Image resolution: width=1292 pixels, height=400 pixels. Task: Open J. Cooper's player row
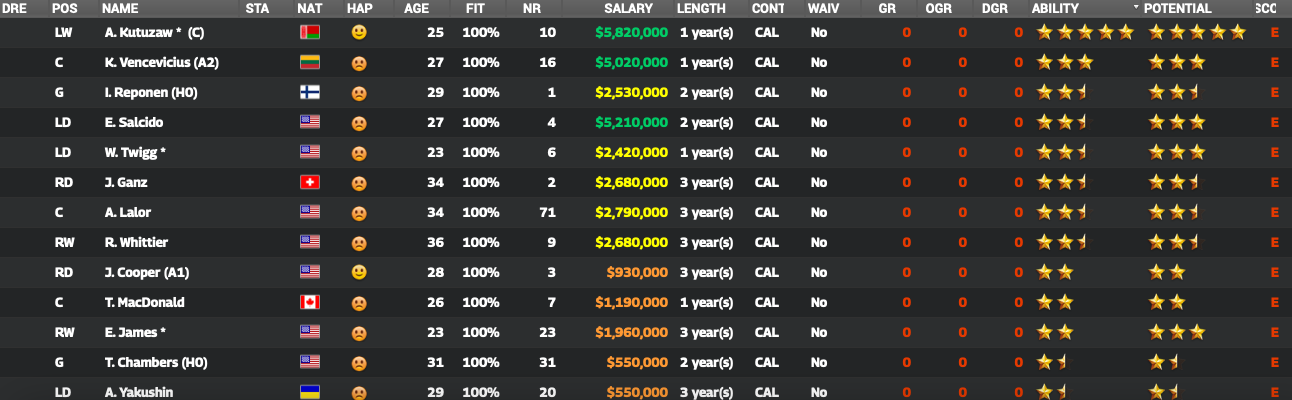pos(146,273)
